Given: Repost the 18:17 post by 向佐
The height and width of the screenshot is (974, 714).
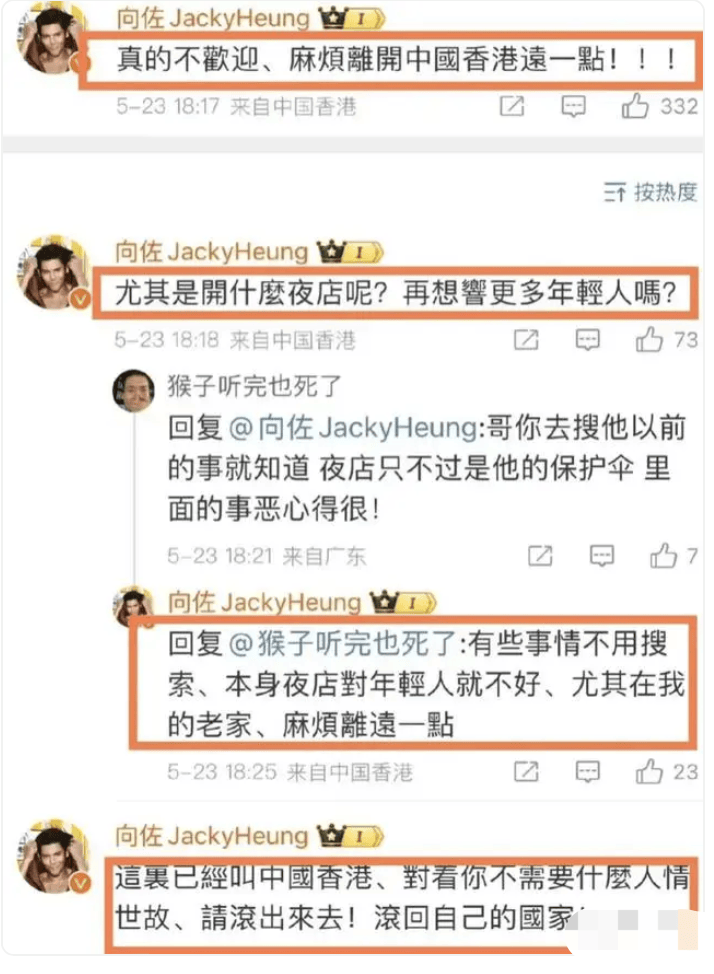Looking at the screenshot, I should (x=512, y=106).
